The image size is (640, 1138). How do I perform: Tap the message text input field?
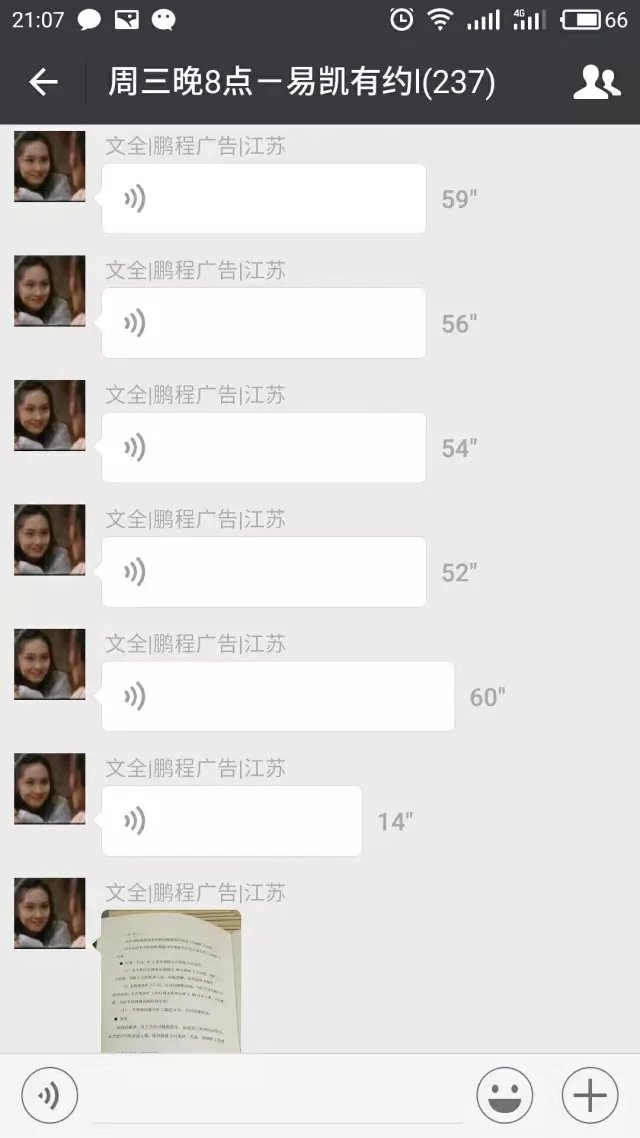277,1098
